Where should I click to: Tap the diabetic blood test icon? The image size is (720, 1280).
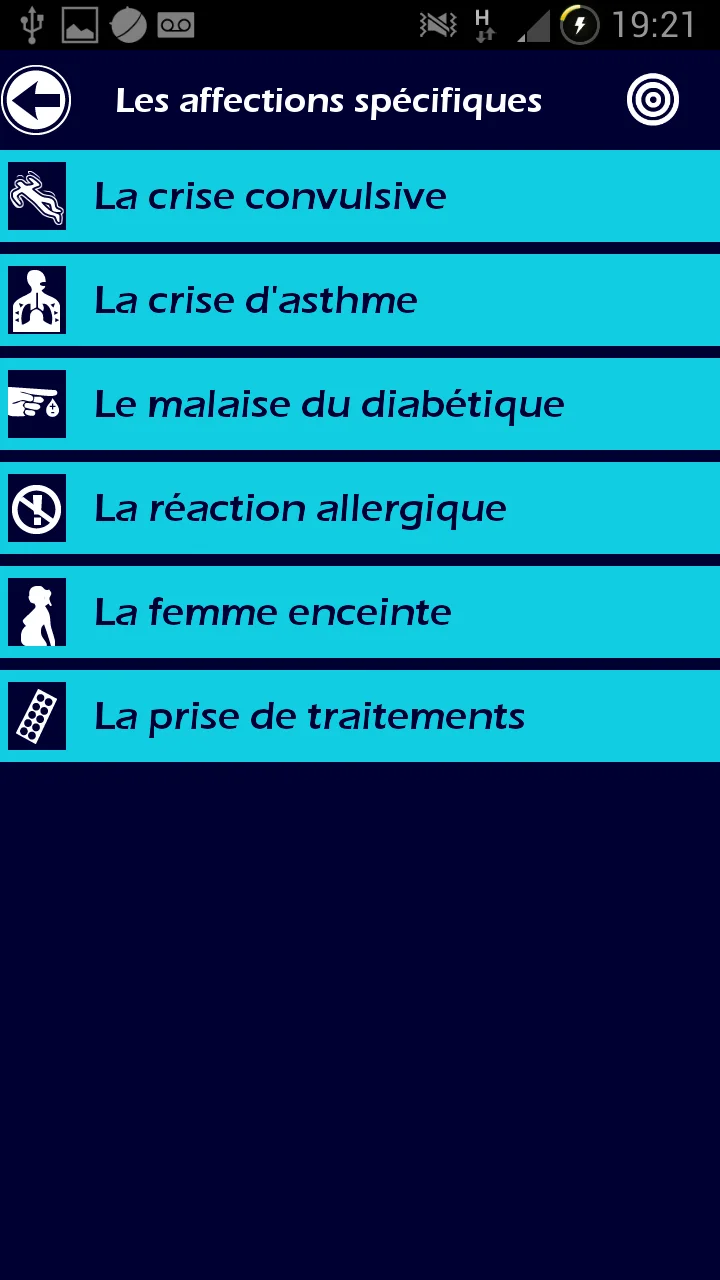(36, 404)
